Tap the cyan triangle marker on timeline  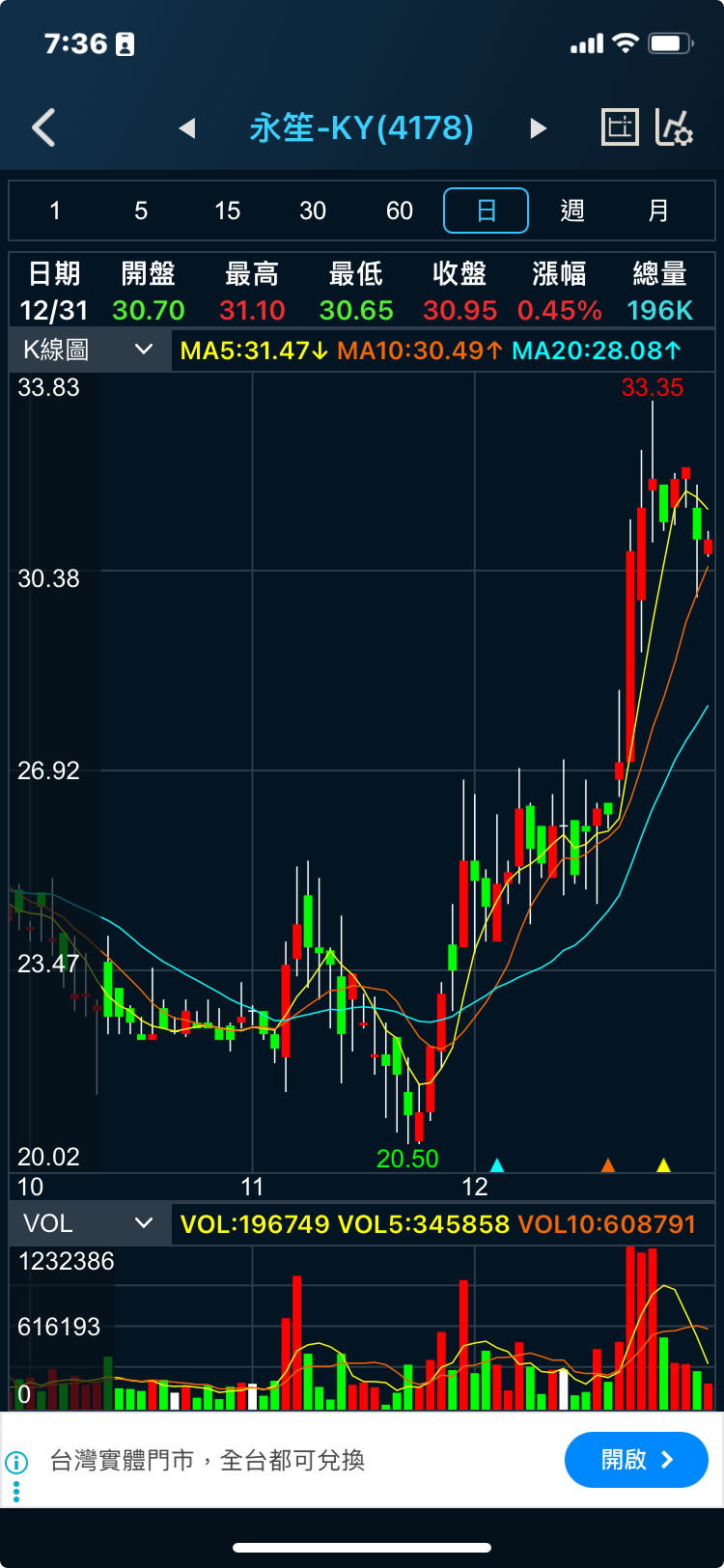[x=497, y=1165]
